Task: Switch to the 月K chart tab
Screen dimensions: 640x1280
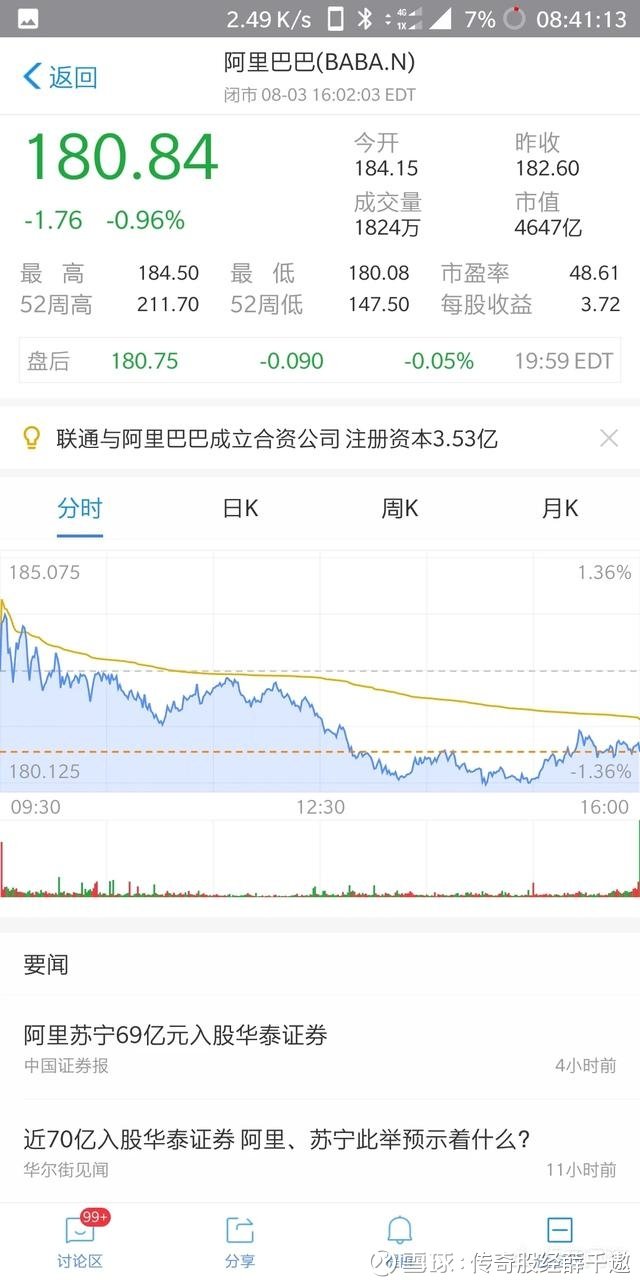Action: (560, 508)
